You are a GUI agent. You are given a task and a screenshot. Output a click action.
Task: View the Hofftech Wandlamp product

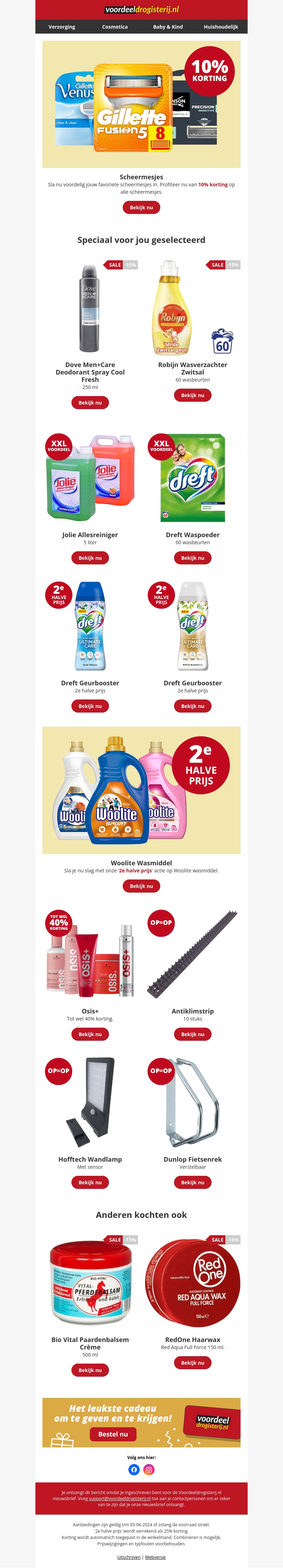[90, 1182]
